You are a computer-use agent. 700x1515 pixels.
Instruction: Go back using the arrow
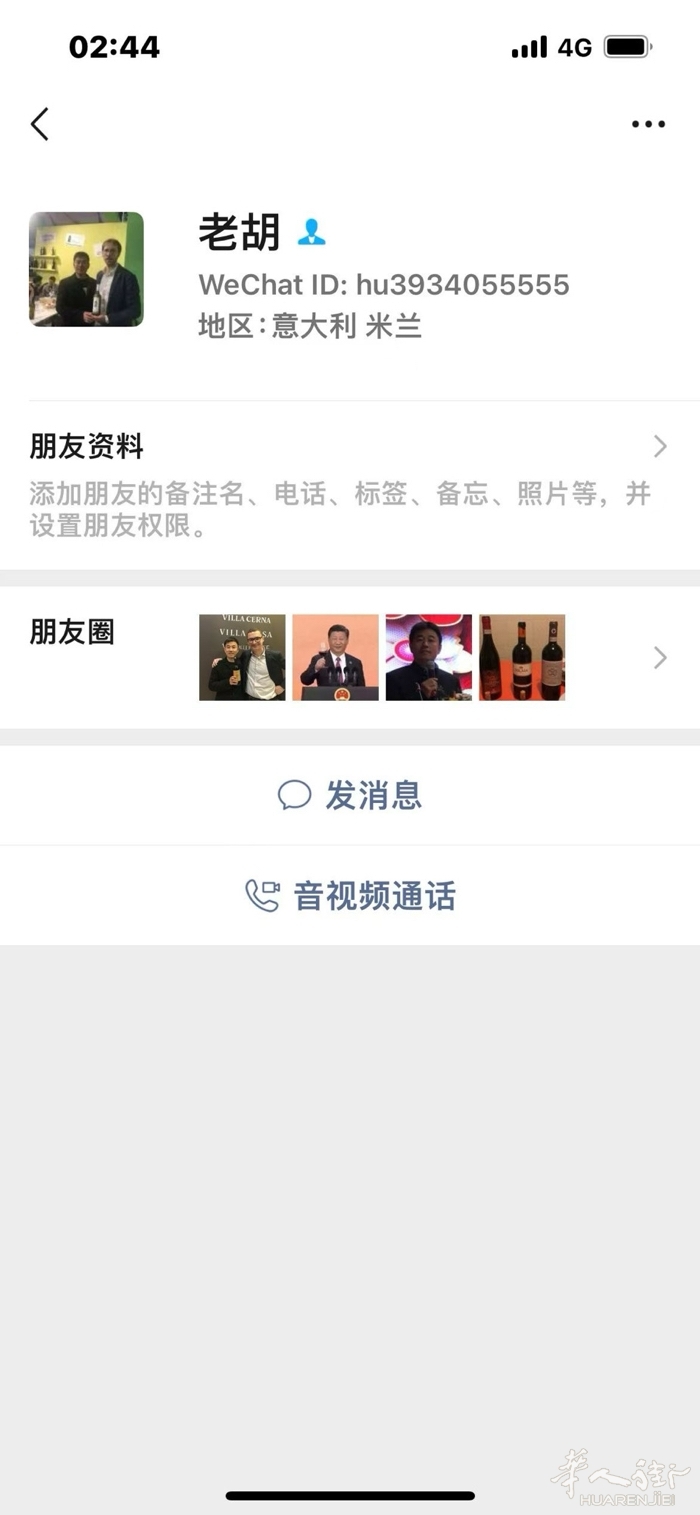40,124
